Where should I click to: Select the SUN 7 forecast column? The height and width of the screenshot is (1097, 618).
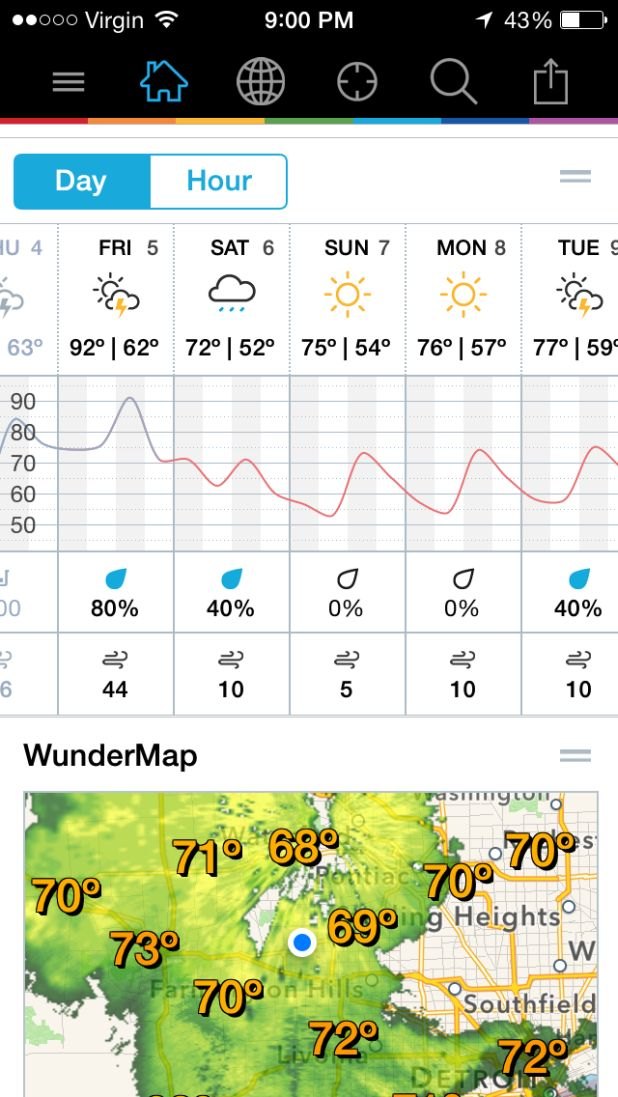click(x=348, y=469)
